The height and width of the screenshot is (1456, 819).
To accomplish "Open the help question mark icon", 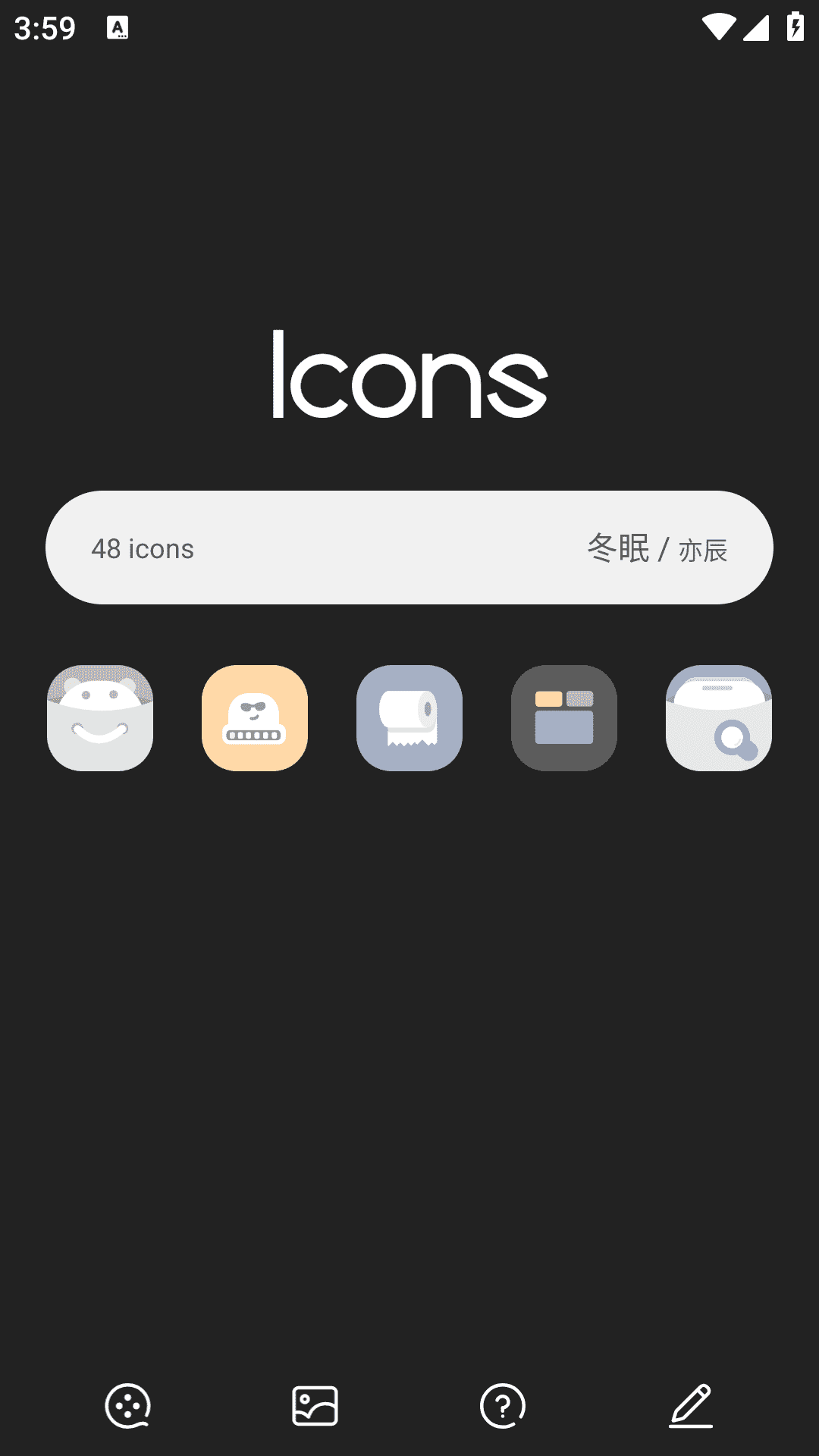I will point(503,1405).
